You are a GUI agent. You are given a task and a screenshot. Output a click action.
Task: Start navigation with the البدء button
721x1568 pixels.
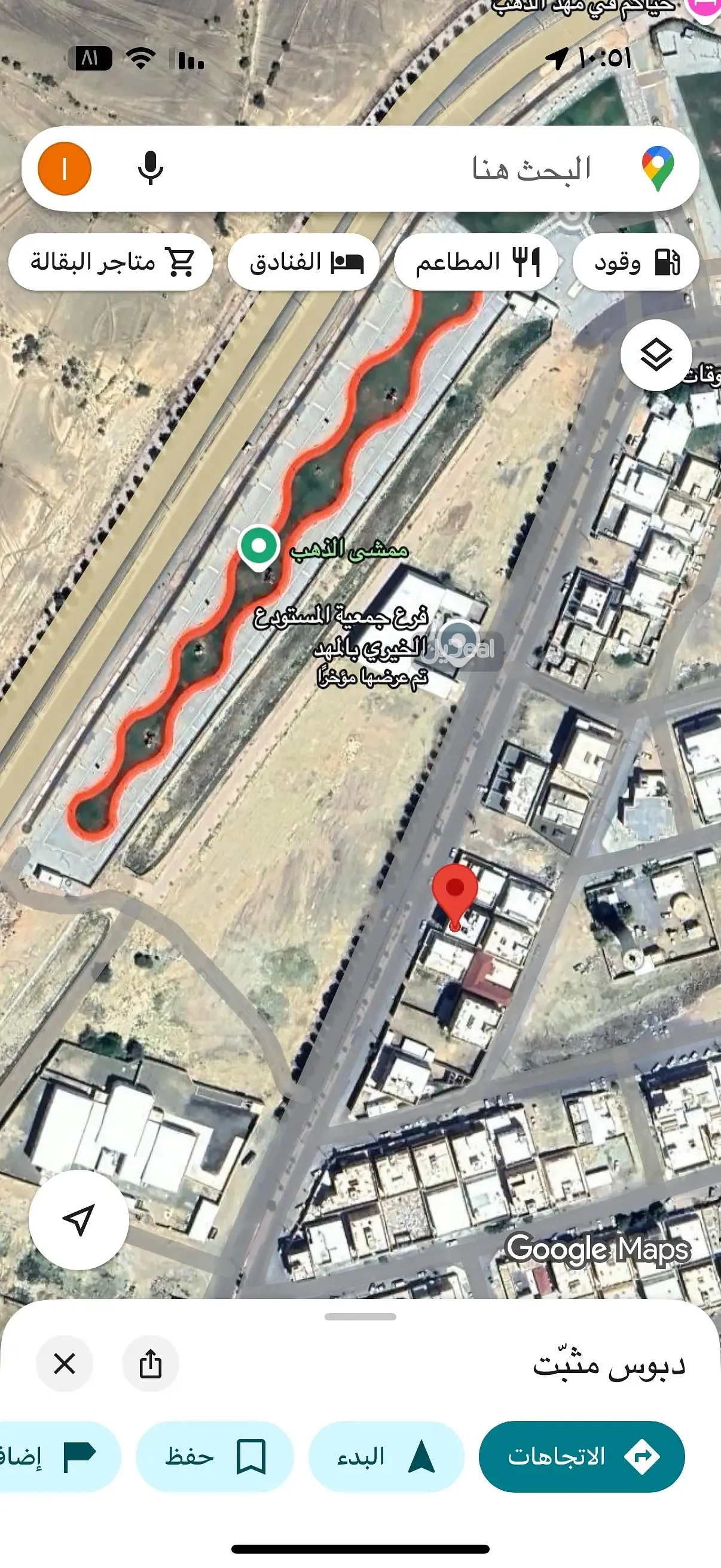386,1456
